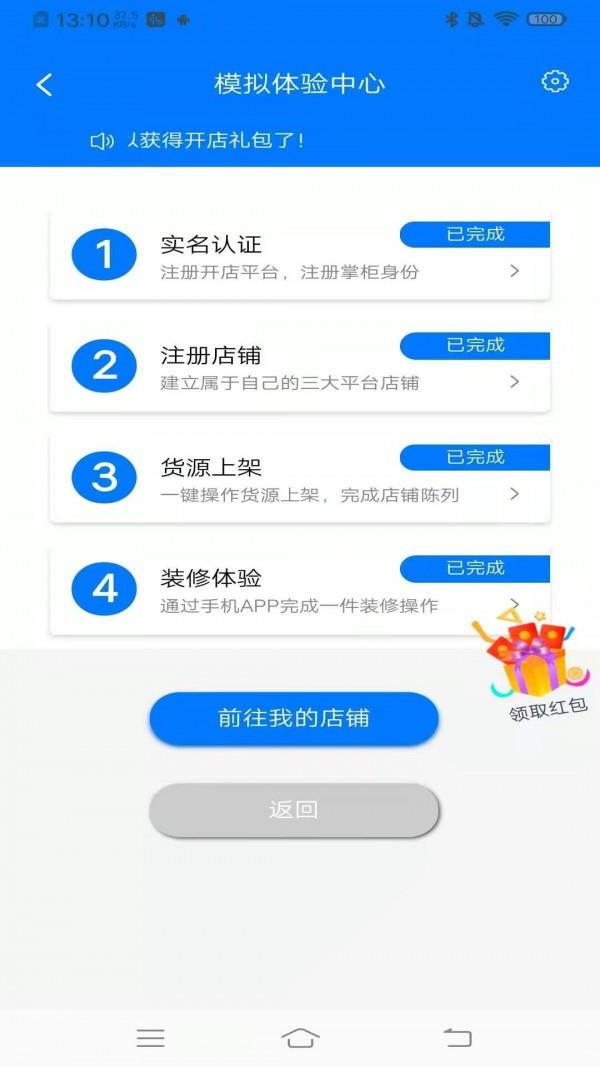
Task: Tap the 前往我的店铺 button
Action: [x=294, y=718]
